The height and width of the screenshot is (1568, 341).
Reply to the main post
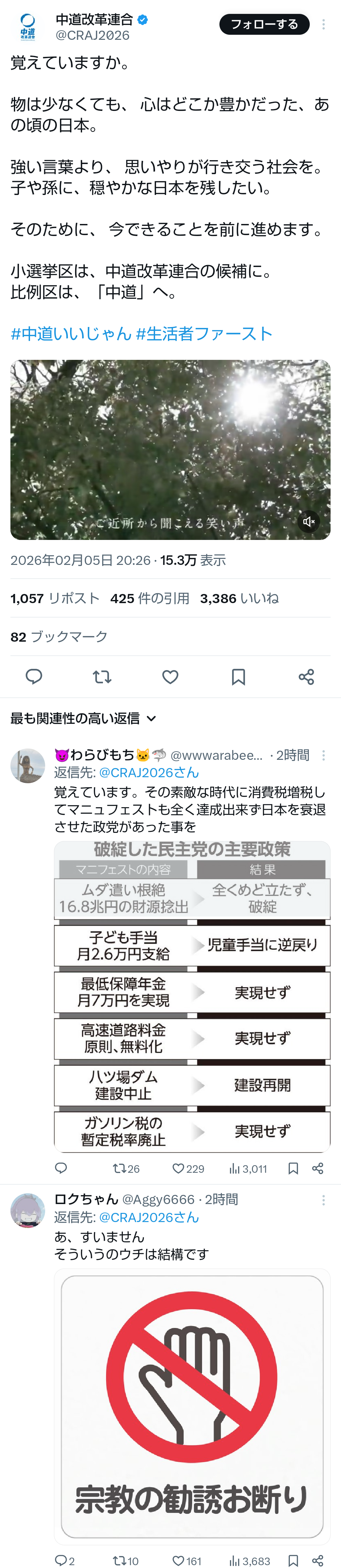pos(34,676)
